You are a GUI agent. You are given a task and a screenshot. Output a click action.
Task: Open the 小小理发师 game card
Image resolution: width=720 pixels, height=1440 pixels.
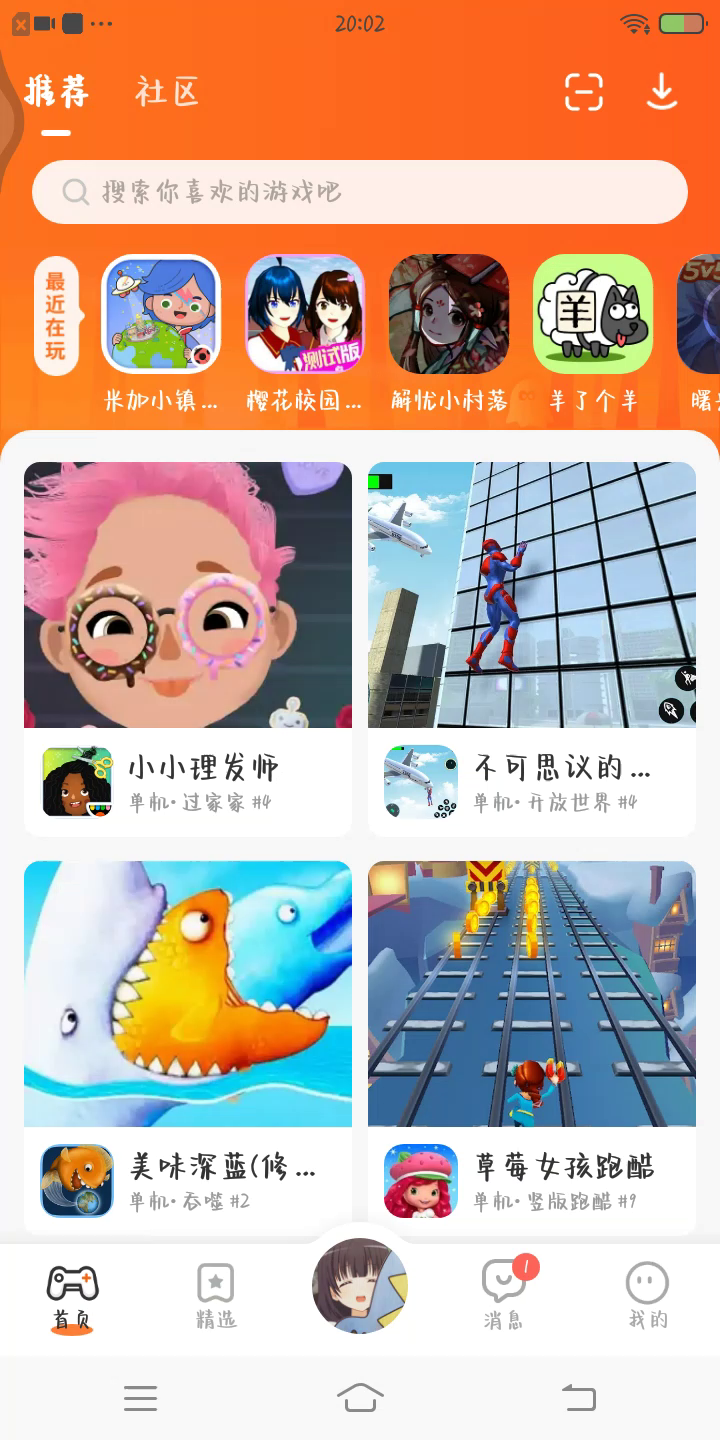click(x=188, y=648)
